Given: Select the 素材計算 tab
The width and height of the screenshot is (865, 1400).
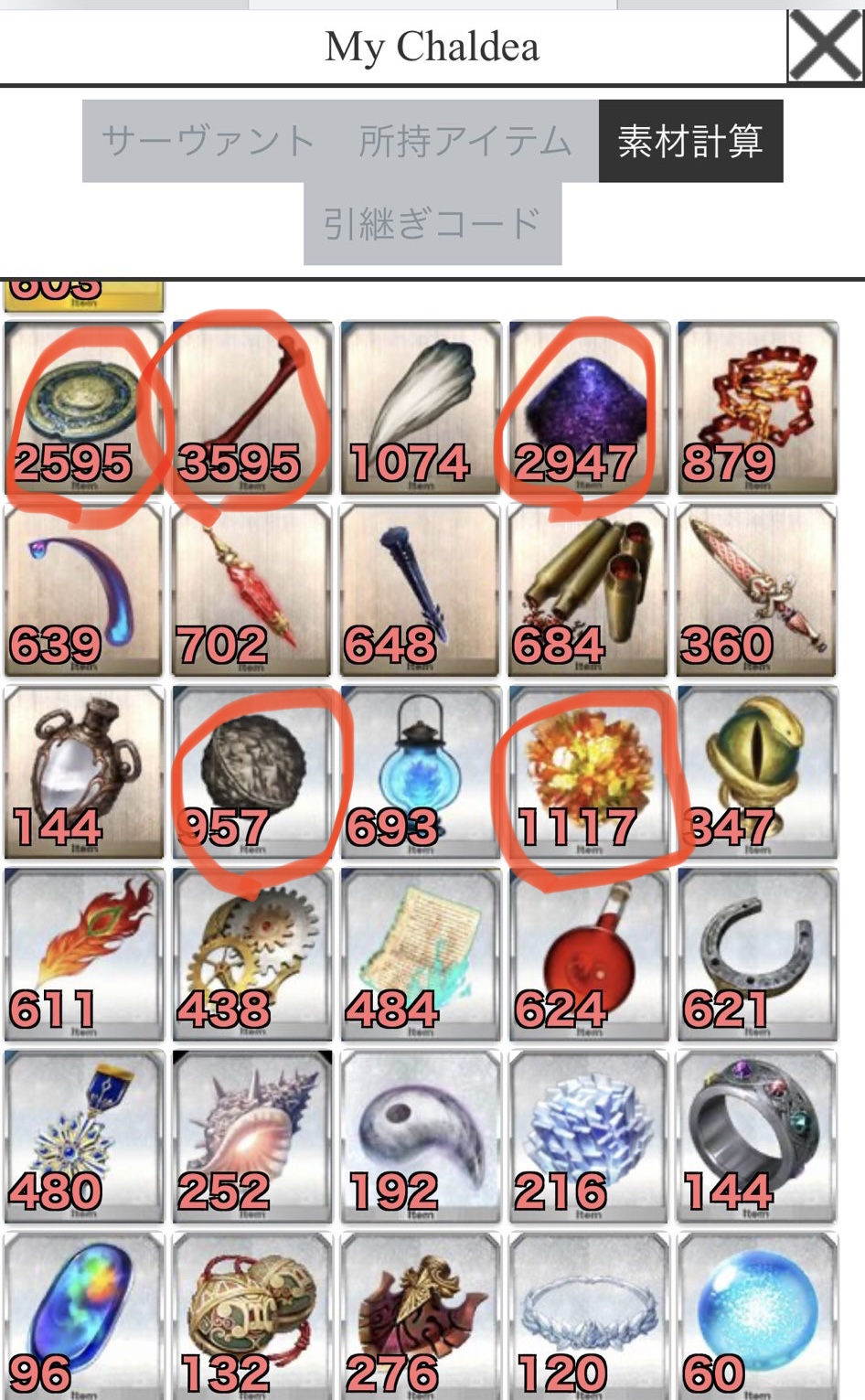Looking at the screenshot, I should pyautogui.click(x=690, y=141).
